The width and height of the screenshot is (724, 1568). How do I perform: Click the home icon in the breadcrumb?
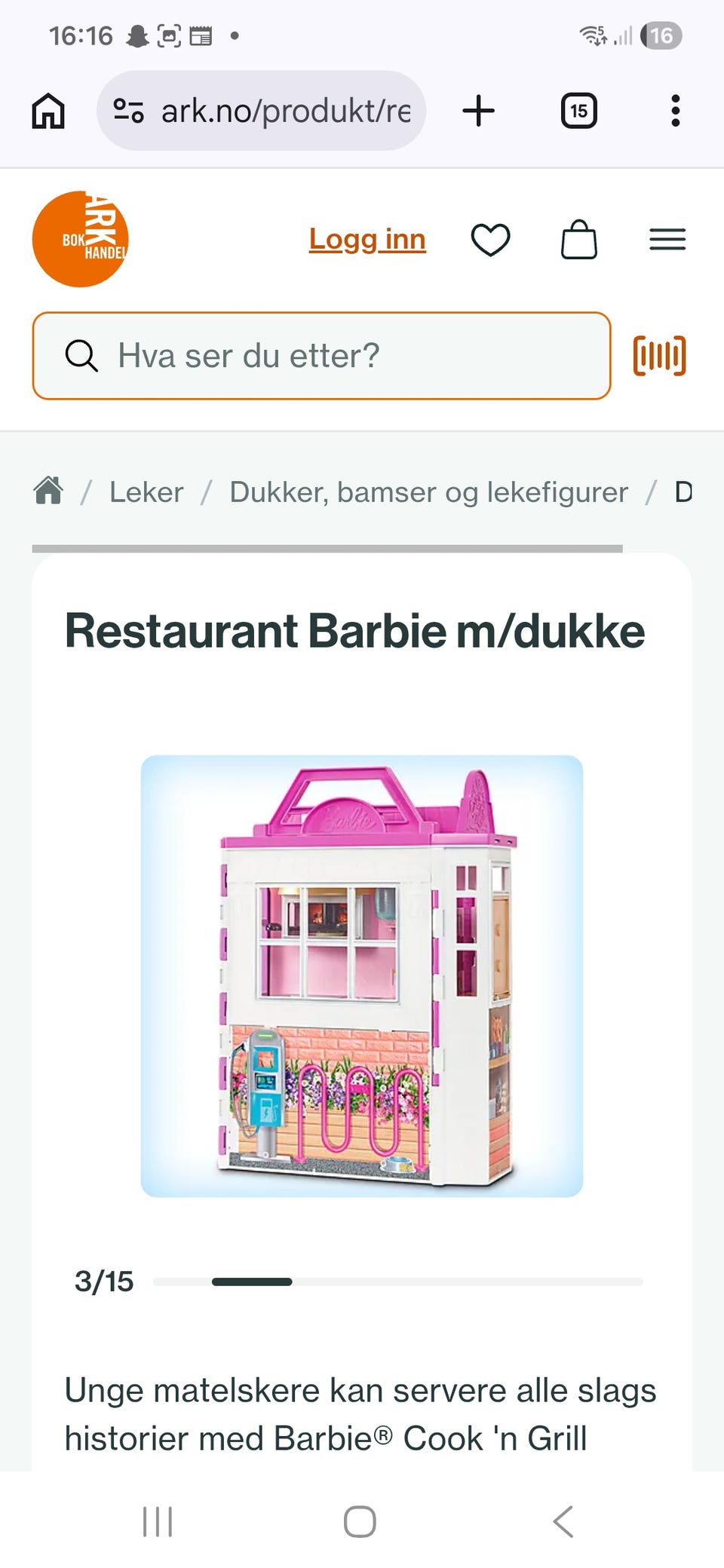48,490
